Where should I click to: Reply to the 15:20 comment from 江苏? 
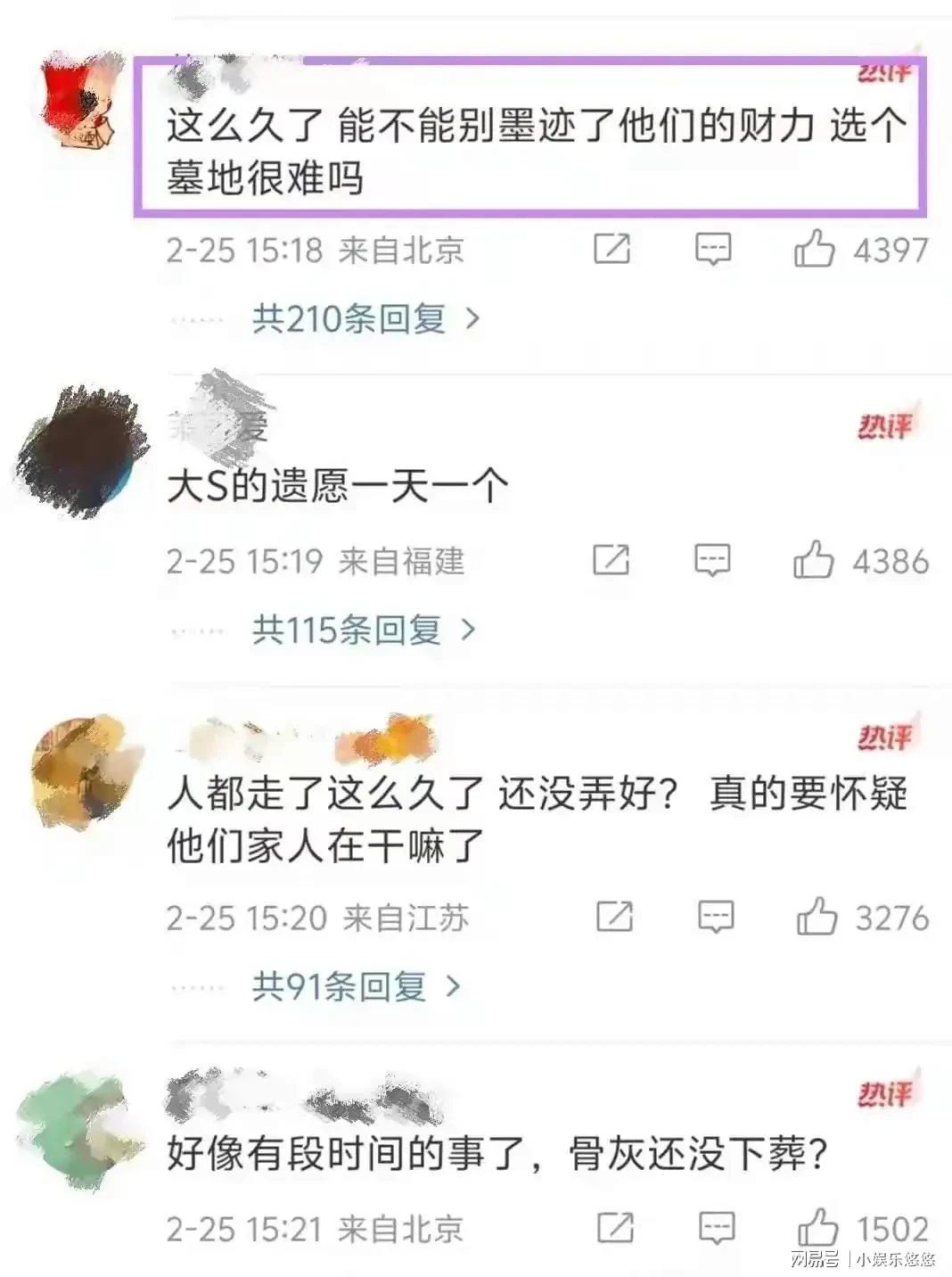click(716, 917)
